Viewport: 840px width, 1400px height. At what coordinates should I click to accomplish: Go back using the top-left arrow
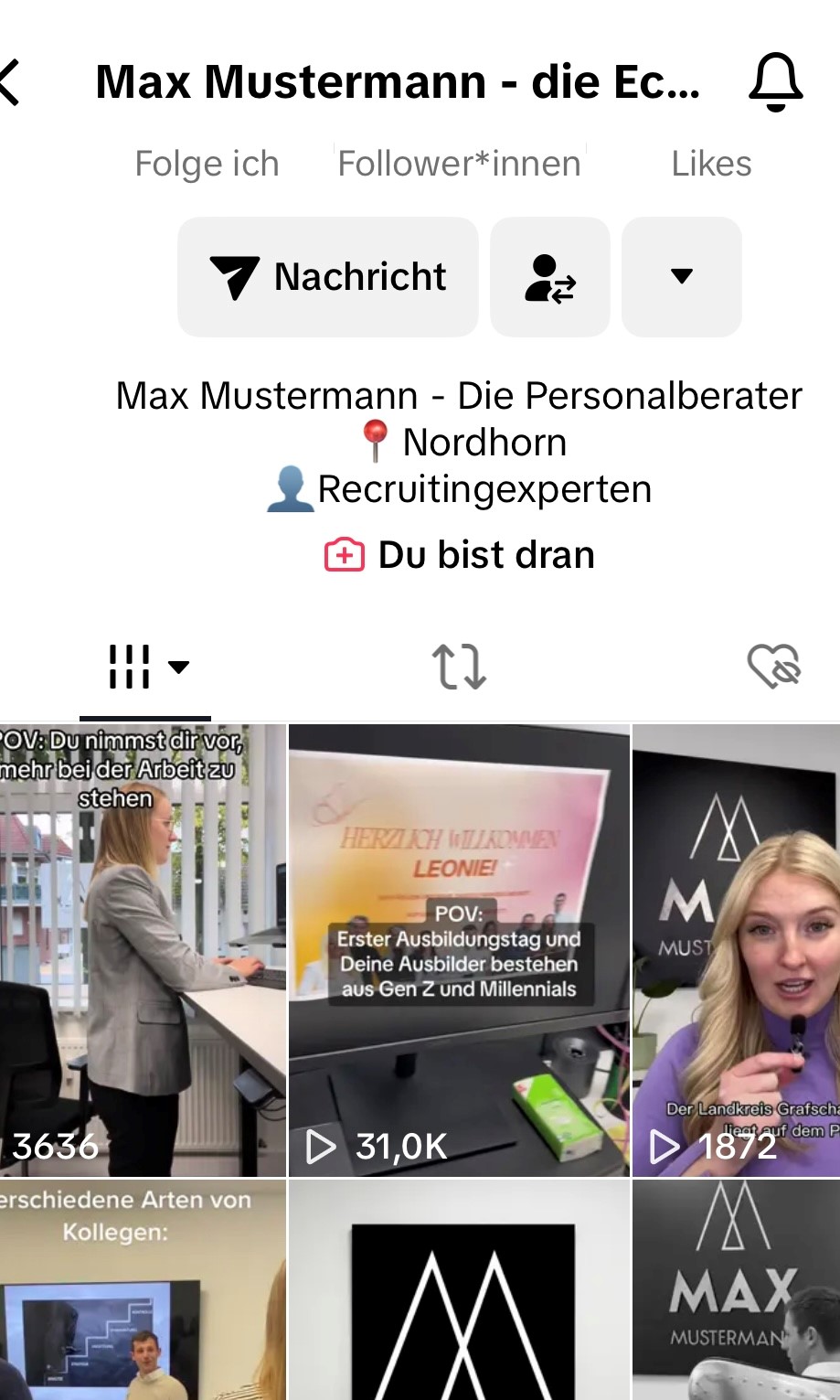(11, 82)
